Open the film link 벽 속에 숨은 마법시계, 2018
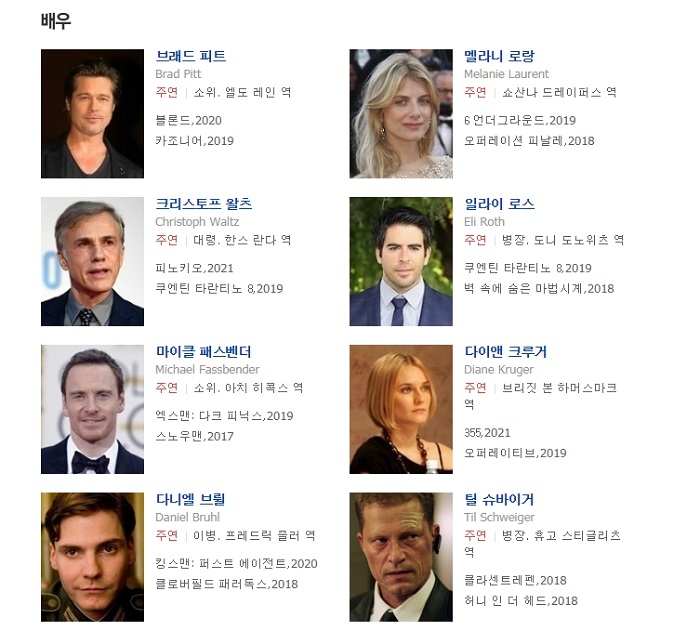This screenshot has height=644, width=700. click(538, 289)
